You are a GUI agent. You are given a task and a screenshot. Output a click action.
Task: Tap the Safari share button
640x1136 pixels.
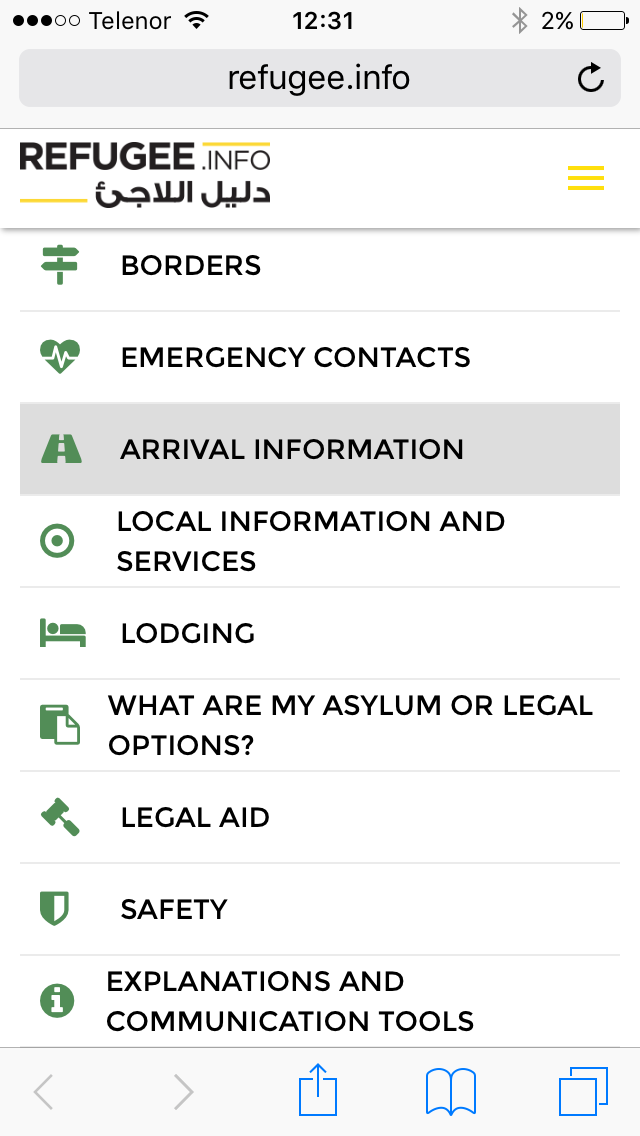tap(318, 1089)
